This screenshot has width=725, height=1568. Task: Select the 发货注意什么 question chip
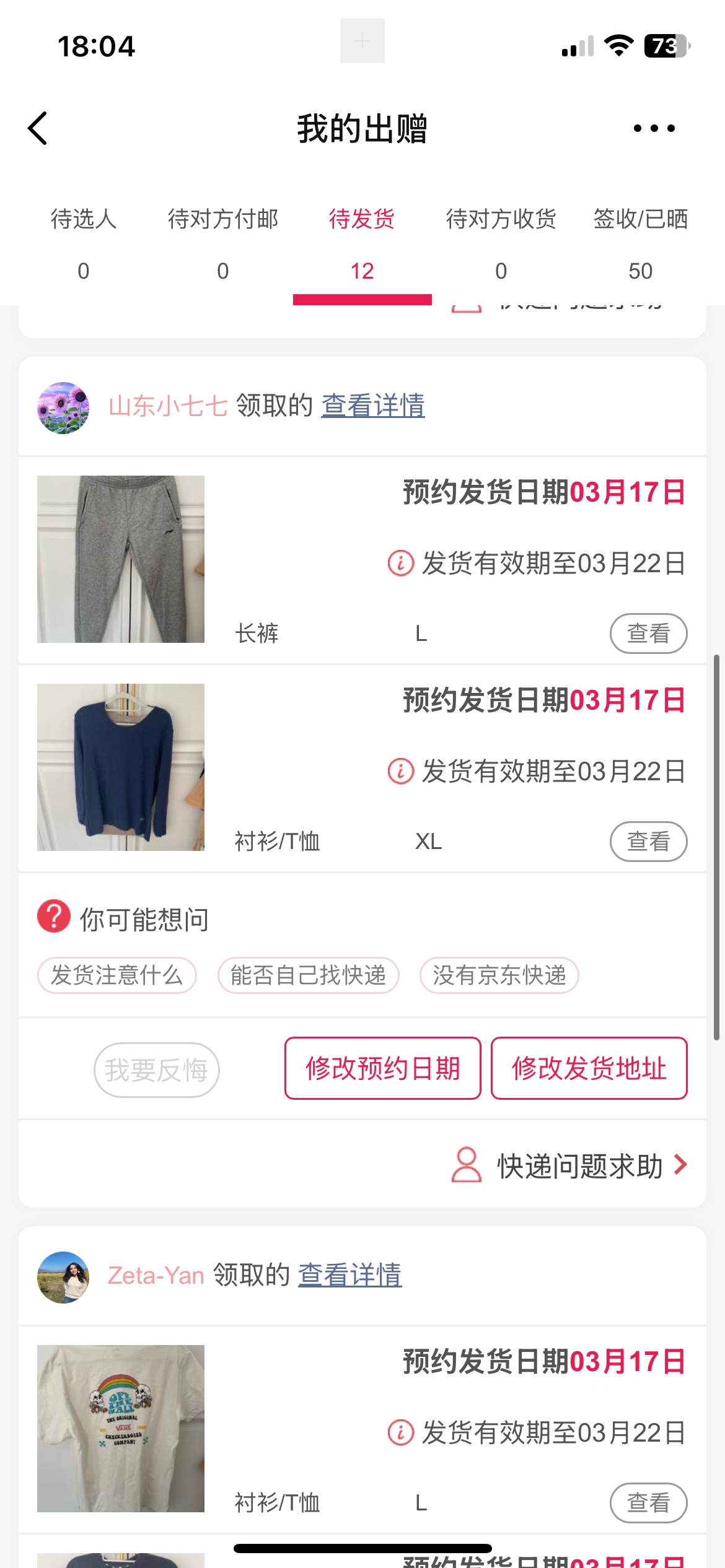pyautogui.click(x=117, y=975)
